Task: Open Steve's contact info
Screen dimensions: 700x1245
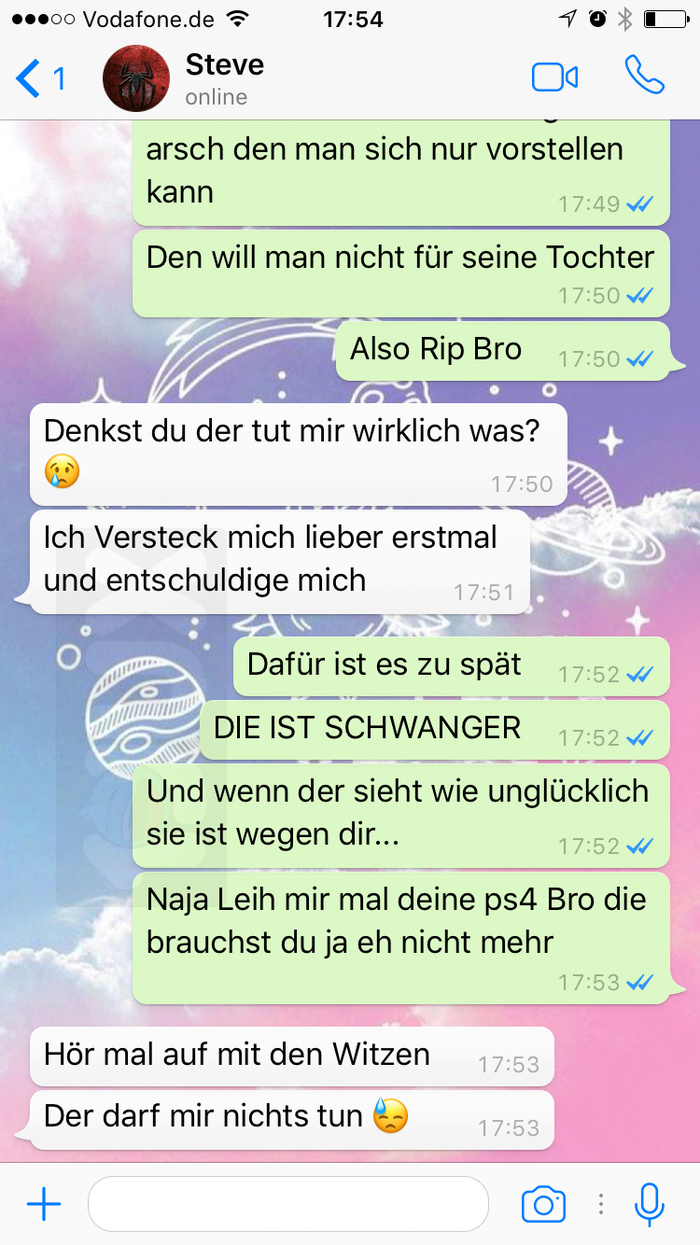Action: (x=224, y=78)
